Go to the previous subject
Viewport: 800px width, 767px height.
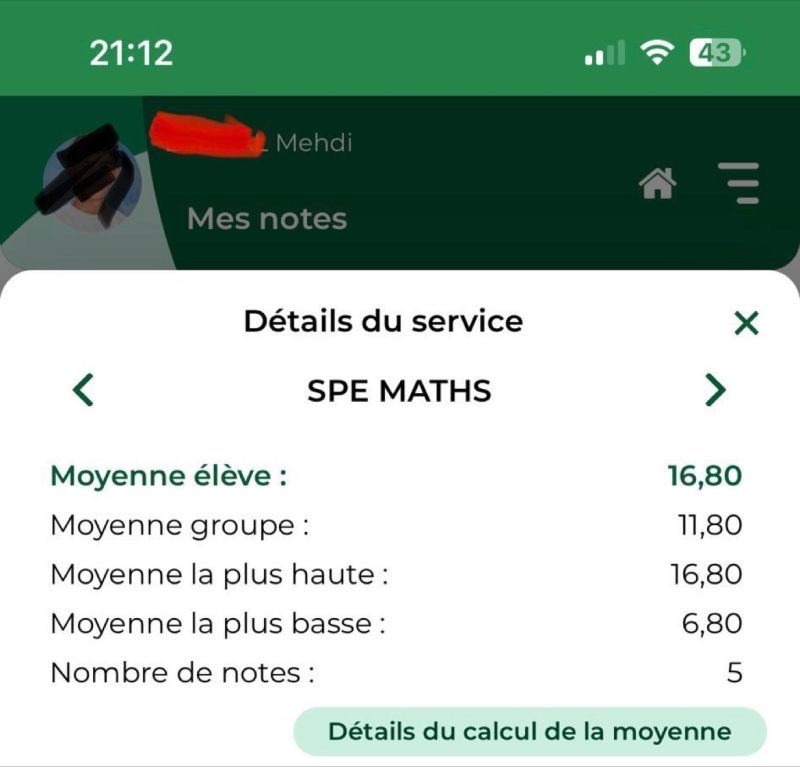(x=84, y=389)
